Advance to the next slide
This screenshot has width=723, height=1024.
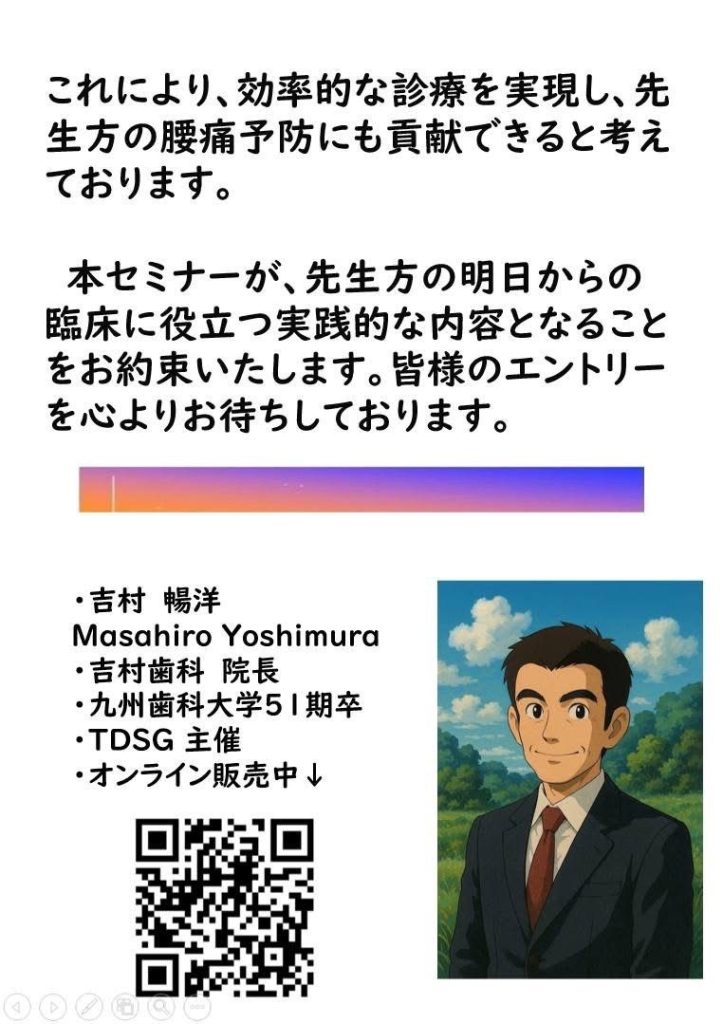(x=53, y=1006)
